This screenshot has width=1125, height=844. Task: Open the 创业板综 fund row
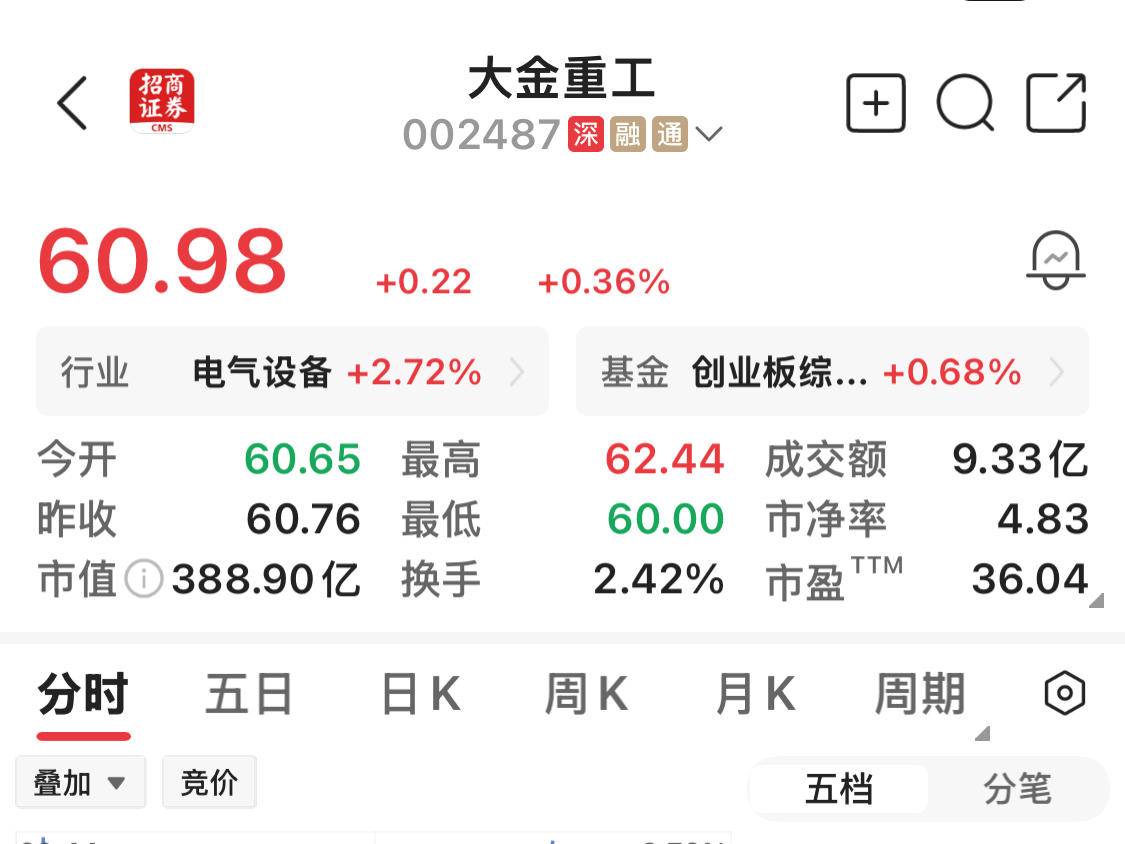[x=832, y=373]
